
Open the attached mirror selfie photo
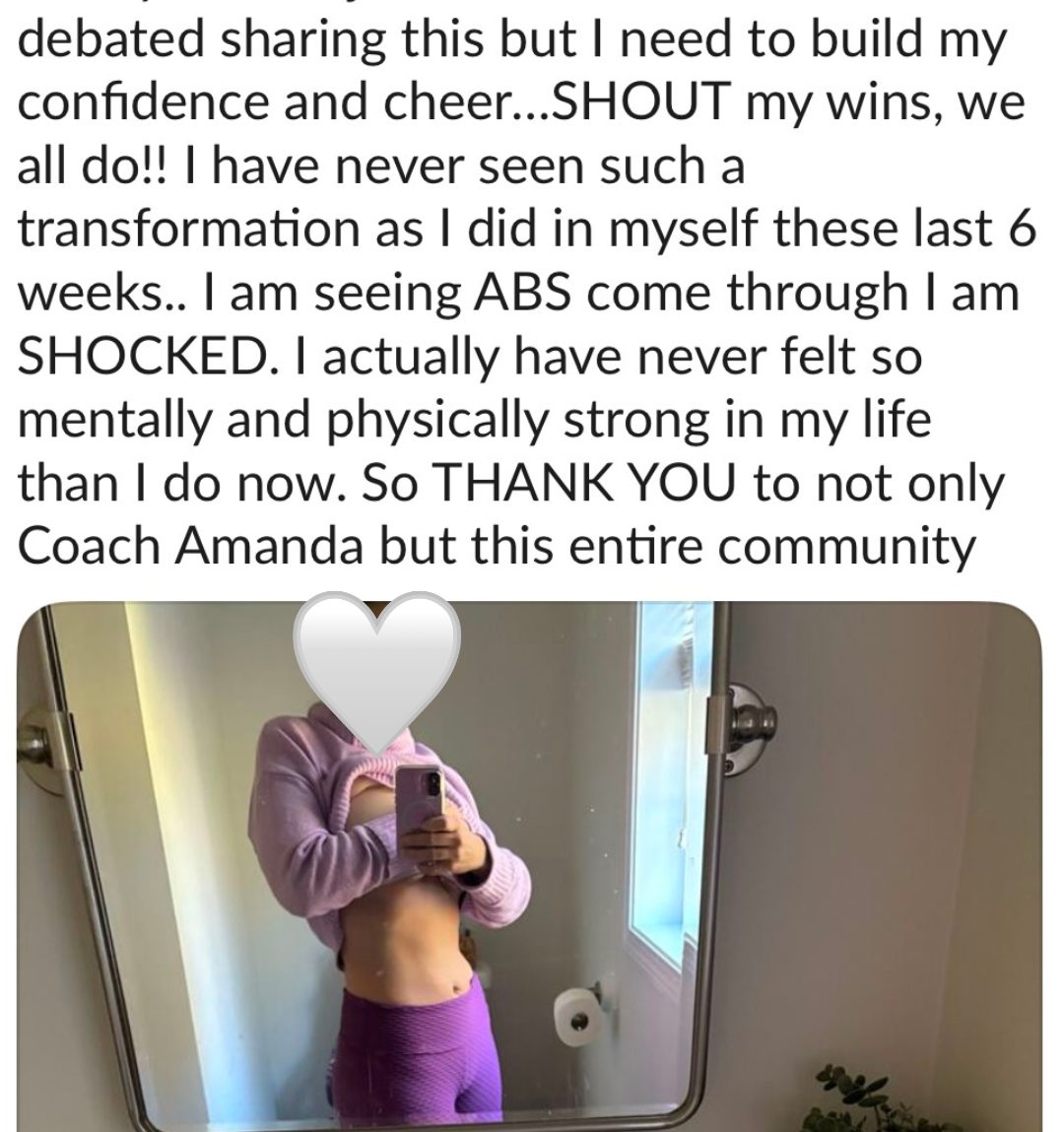tap(529, 866)
